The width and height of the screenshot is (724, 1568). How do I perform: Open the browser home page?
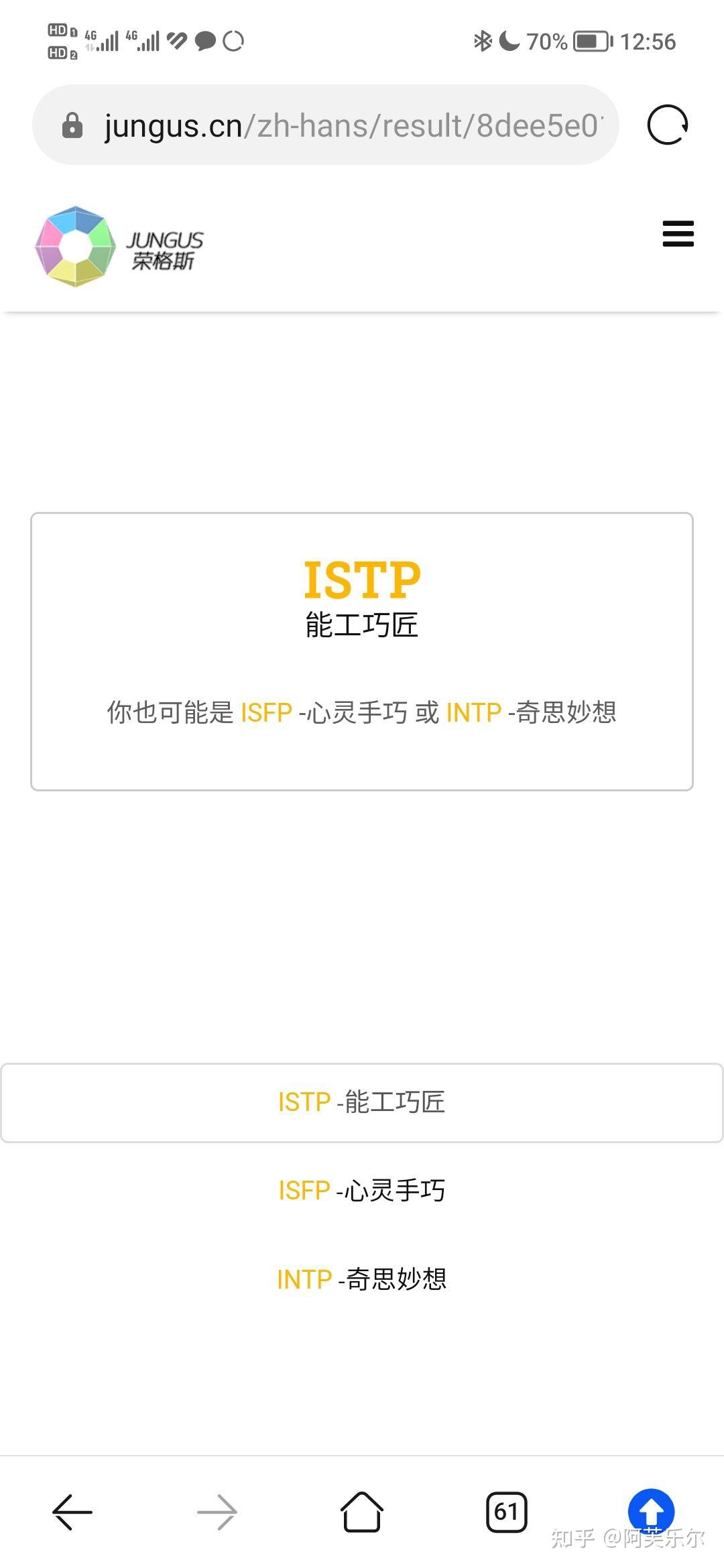pyautogui.click(x=362, y=1512)
